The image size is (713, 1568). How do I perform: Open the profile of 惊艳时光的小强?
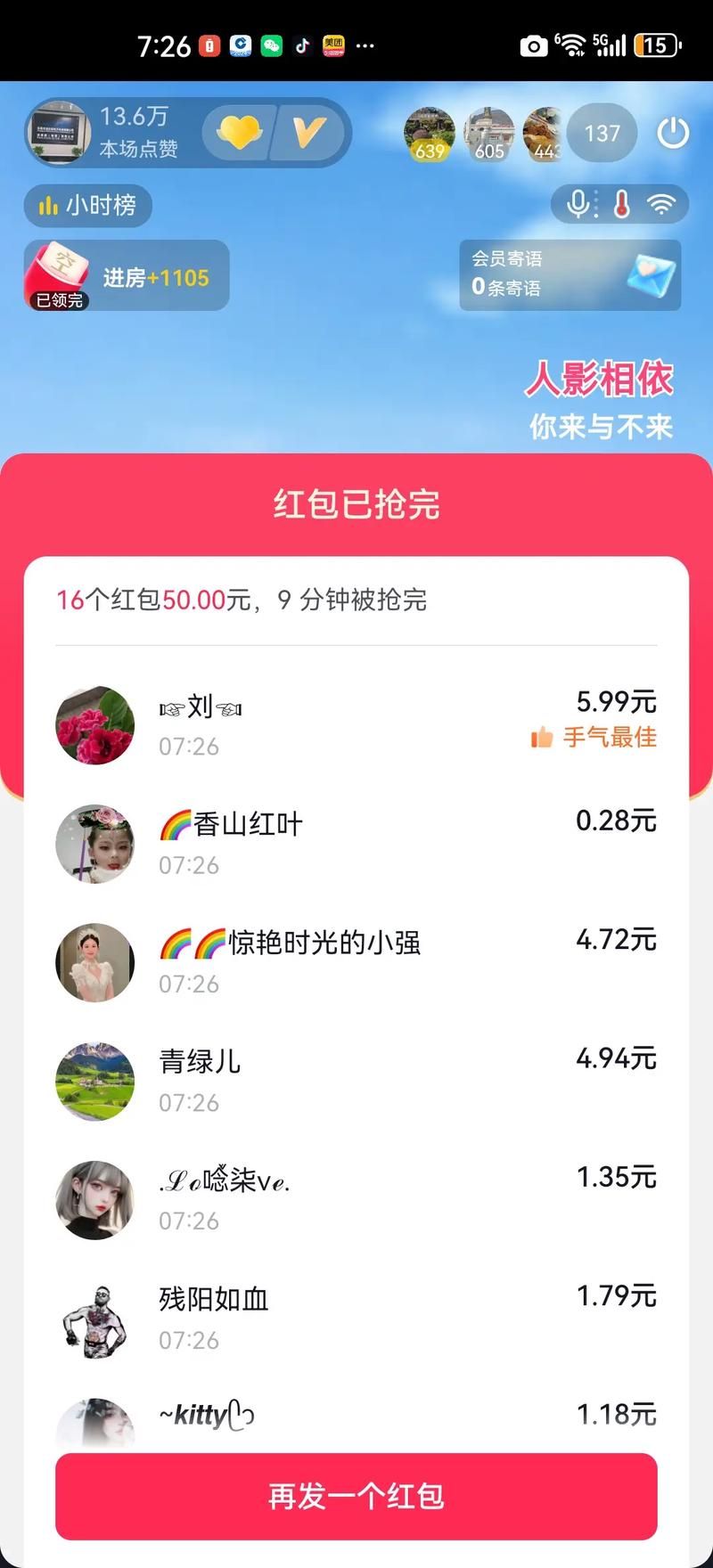coord(95,962)
